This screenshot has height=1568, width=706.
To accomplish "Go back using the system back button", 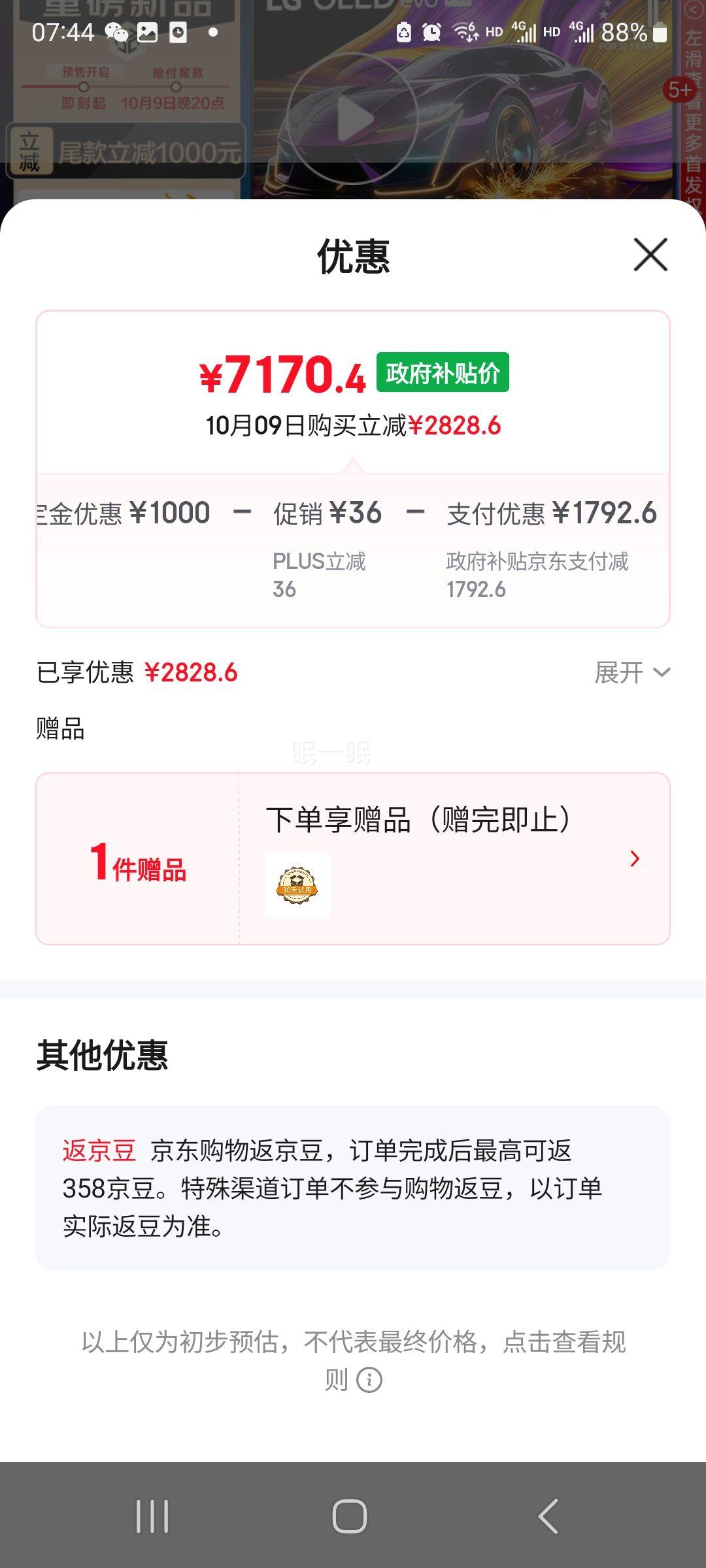I will click(548, 1516).
